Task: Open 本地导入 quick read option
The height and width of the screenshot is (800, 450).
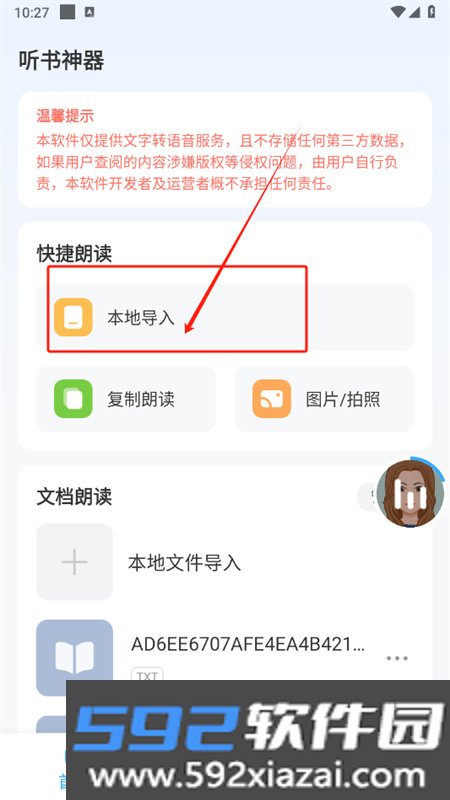Action: [x=224, y=317]
